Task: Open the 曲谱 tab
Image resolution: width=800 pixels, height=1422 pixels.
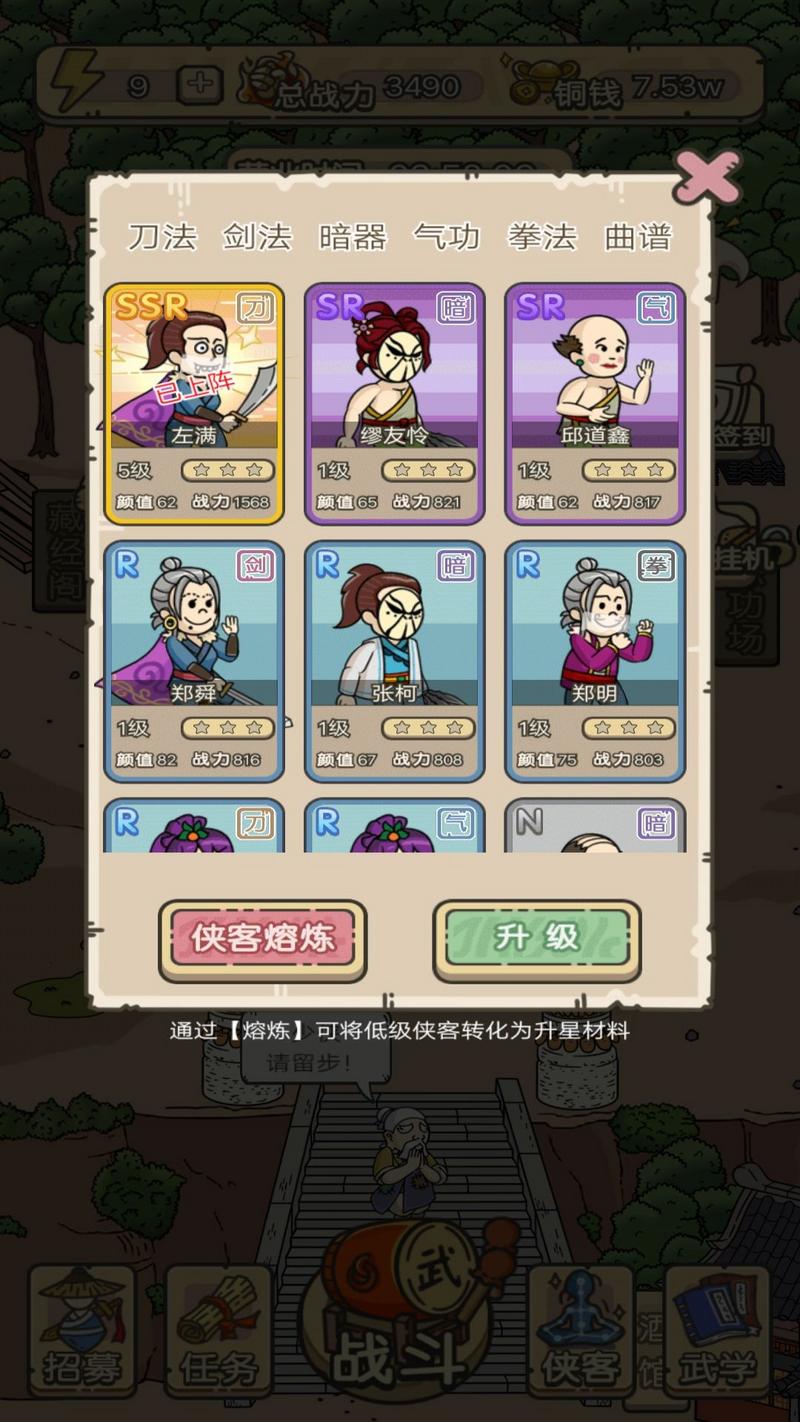Action: (638, 237)
